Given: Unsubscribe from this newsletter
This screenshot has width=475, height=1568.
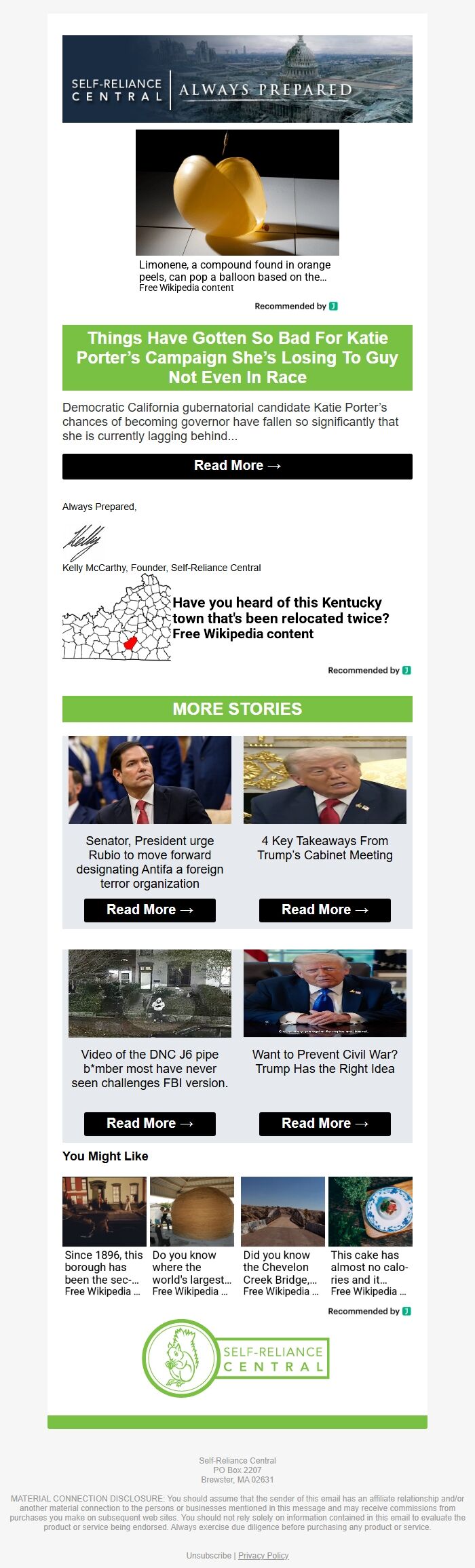Looking at the screenshot, I should pyautogui.click(x=208, y=1556).
